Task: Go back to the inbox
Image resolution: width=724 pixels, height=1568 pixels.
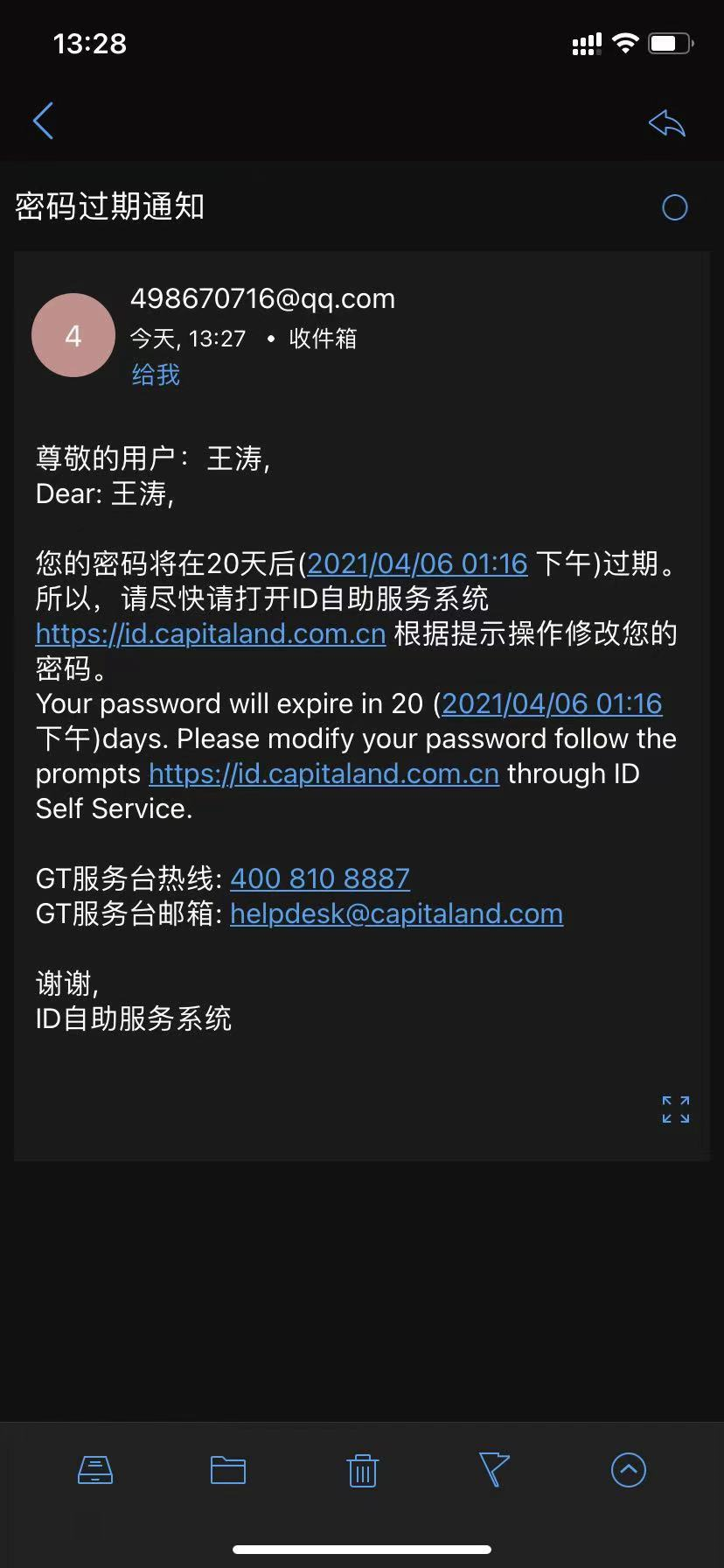Action: click(43, 121)
